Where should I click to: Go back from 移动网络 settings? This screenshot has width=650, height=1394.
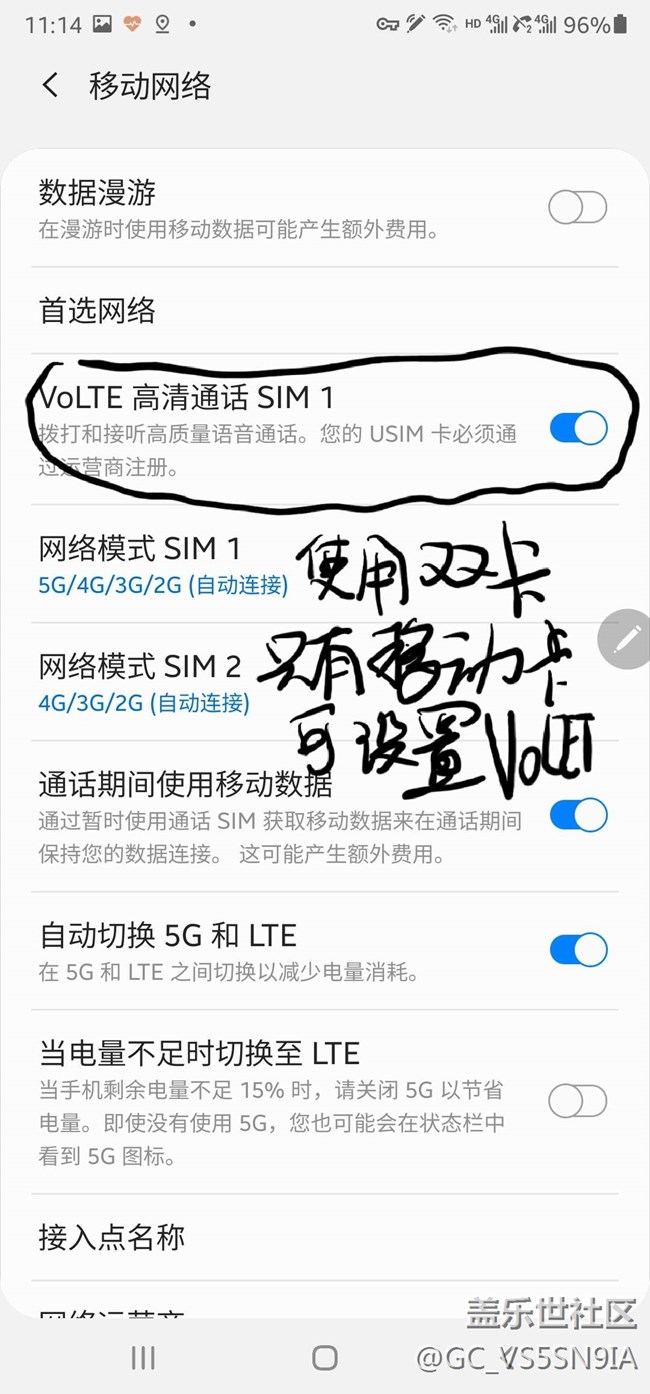51,86
